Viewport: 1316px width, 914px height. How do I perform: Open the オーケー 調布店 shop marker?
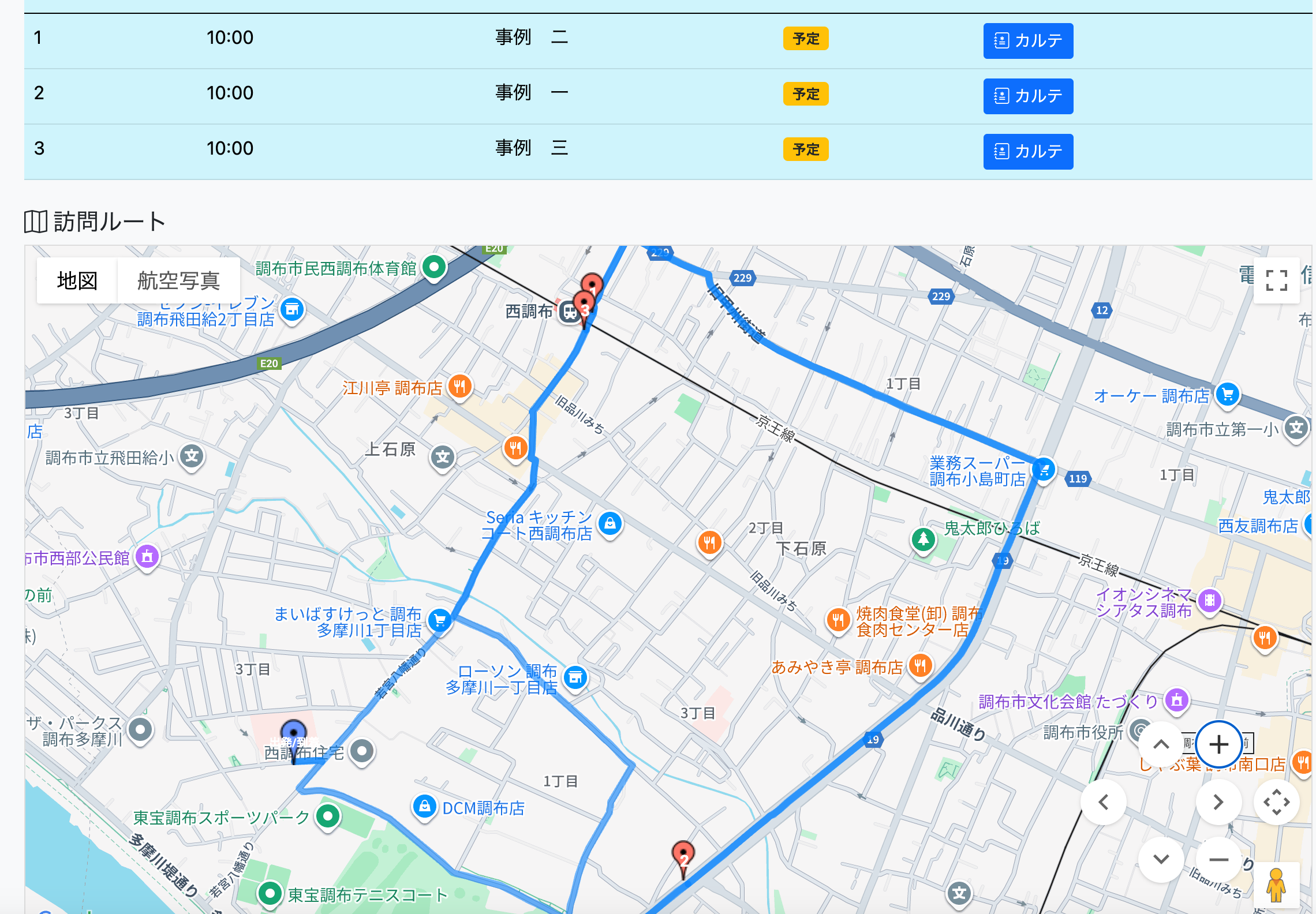coord(1227,395)
